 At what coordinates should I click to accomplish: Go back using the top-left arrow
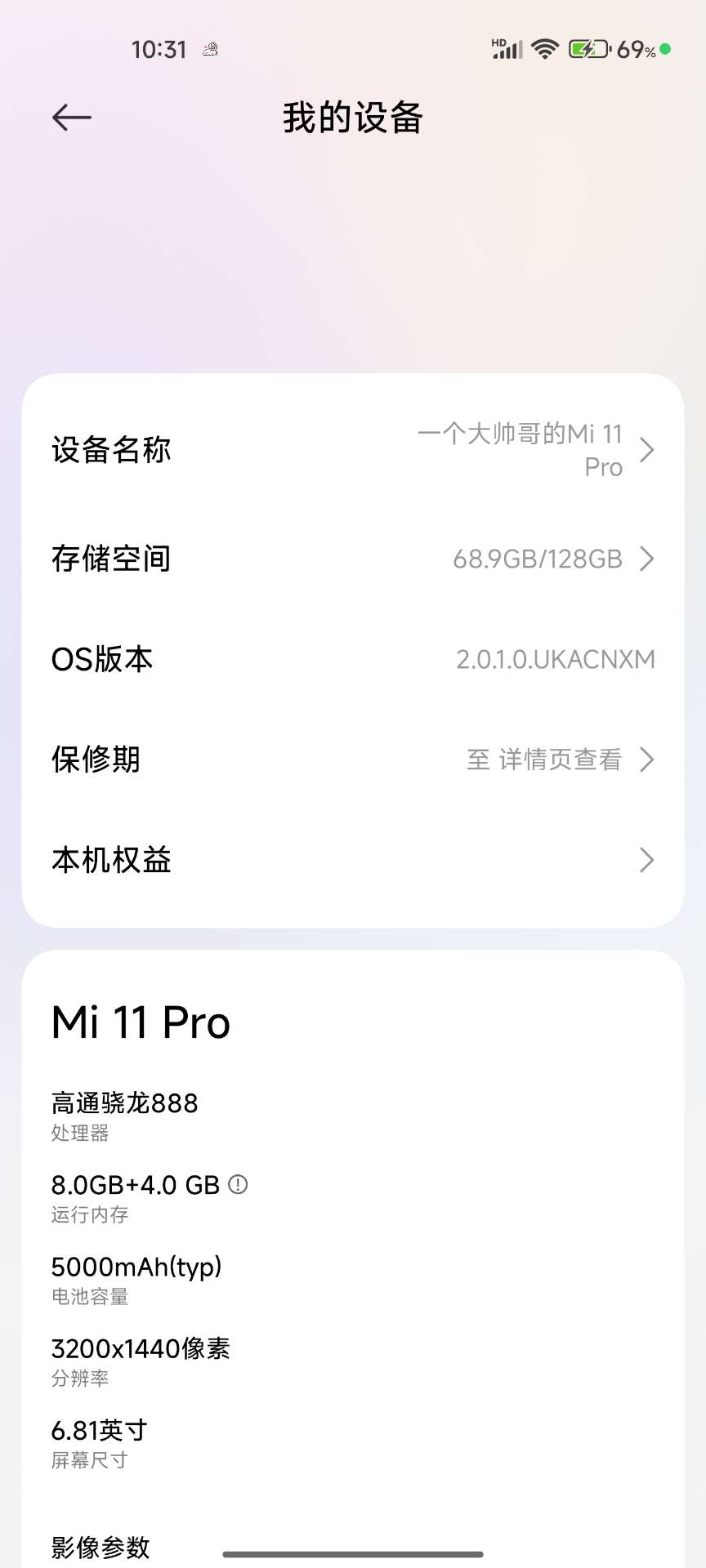pyautogui.click(x=72, y=118)
